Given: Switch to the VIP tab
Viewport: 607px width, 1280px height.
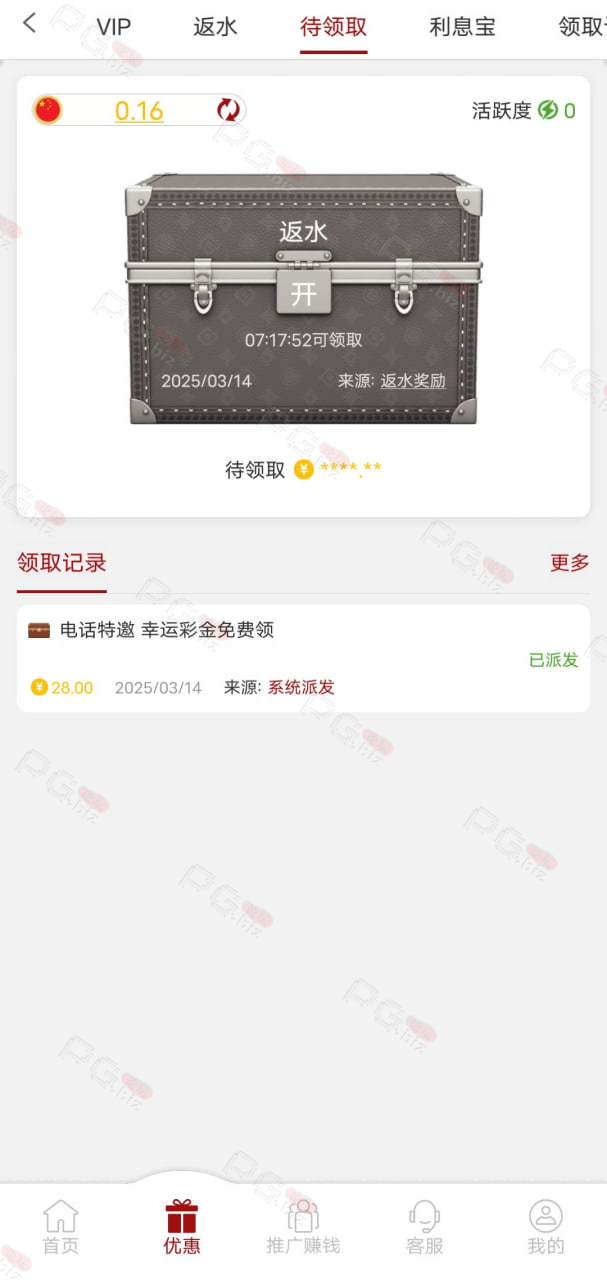Looking at the screenshot, I should pos(114,27).
